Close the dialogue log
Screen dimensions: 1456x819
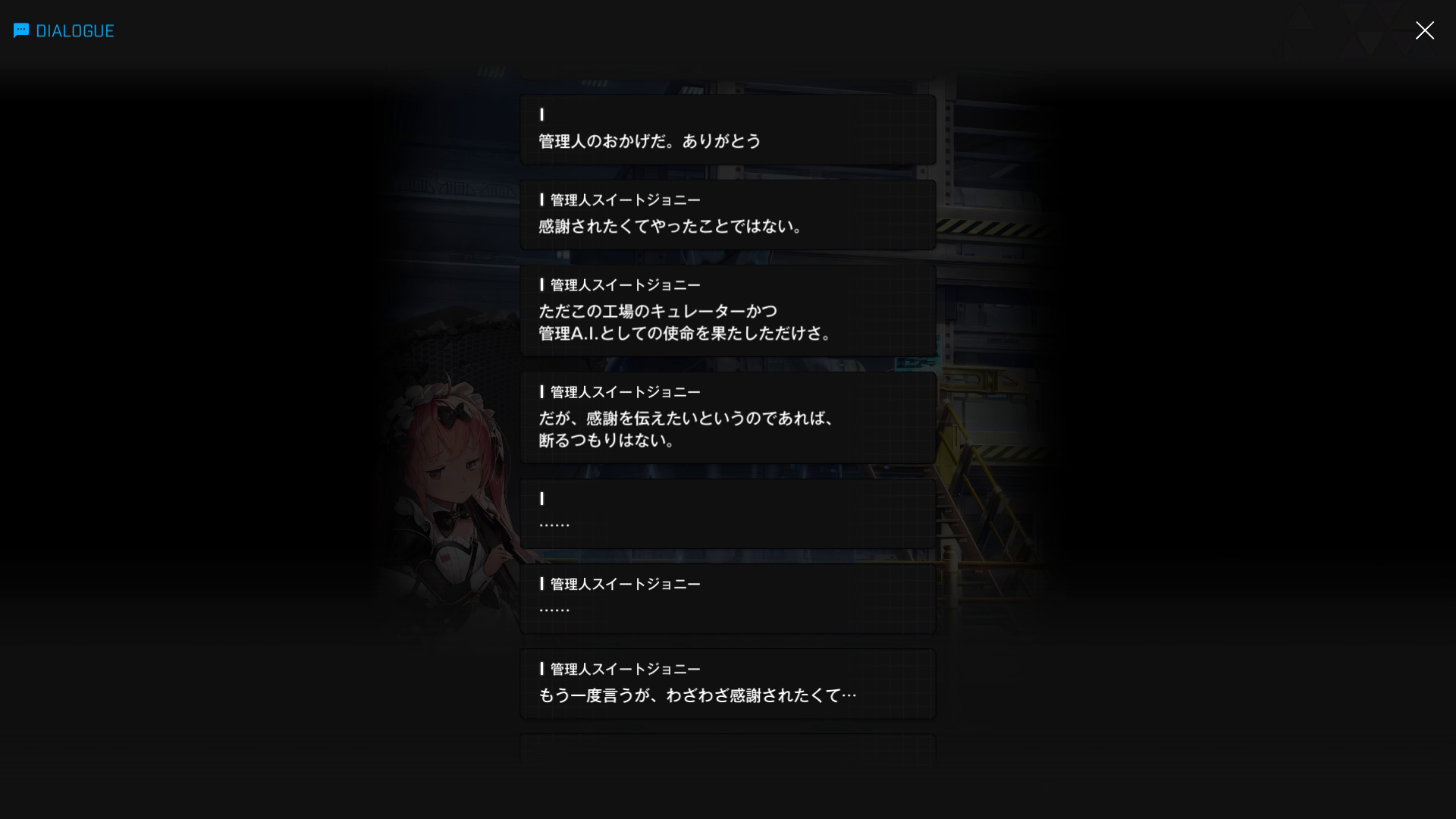click(1424, 30)
